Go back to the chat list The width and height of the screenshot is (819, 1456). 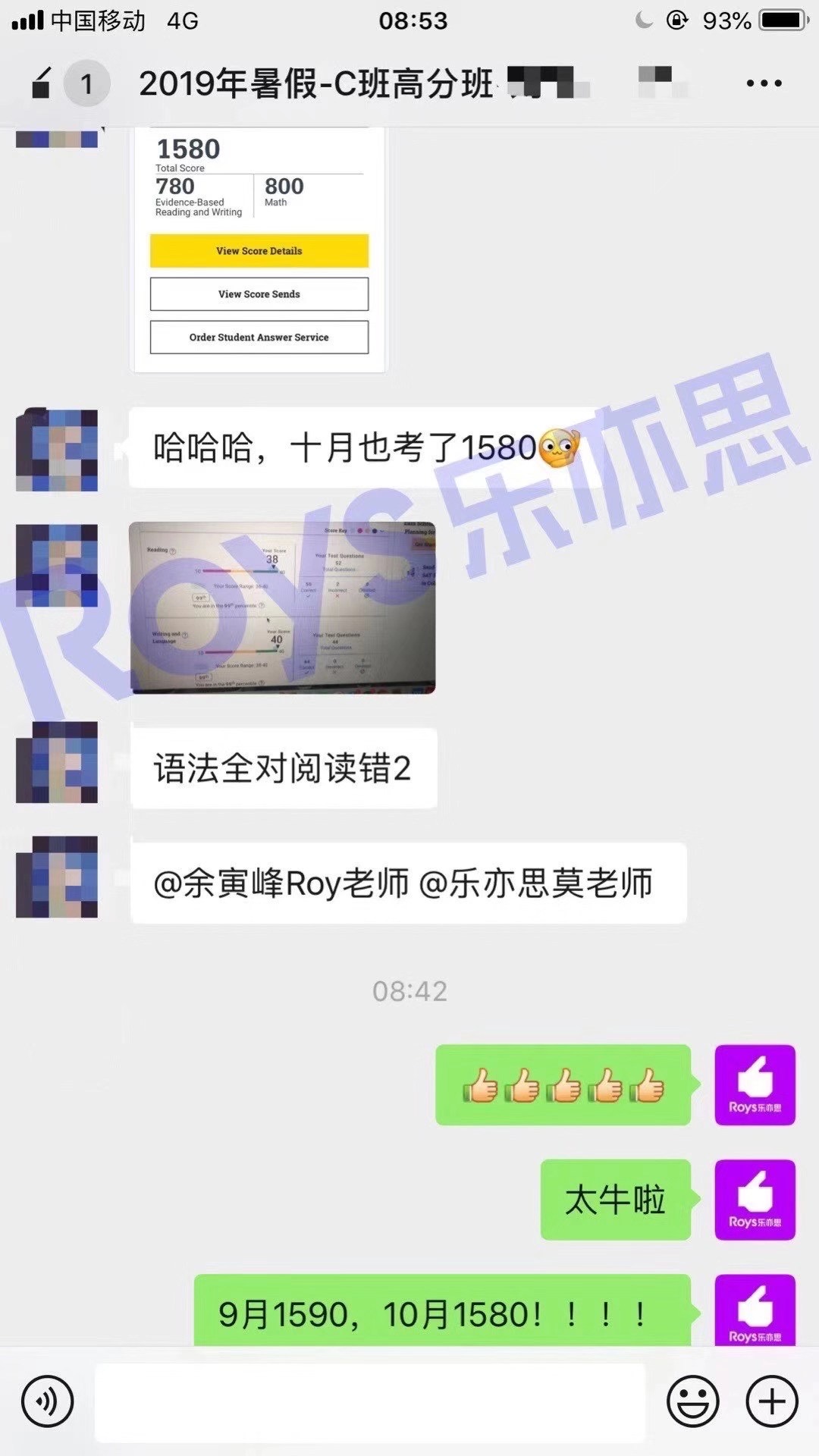42,83
